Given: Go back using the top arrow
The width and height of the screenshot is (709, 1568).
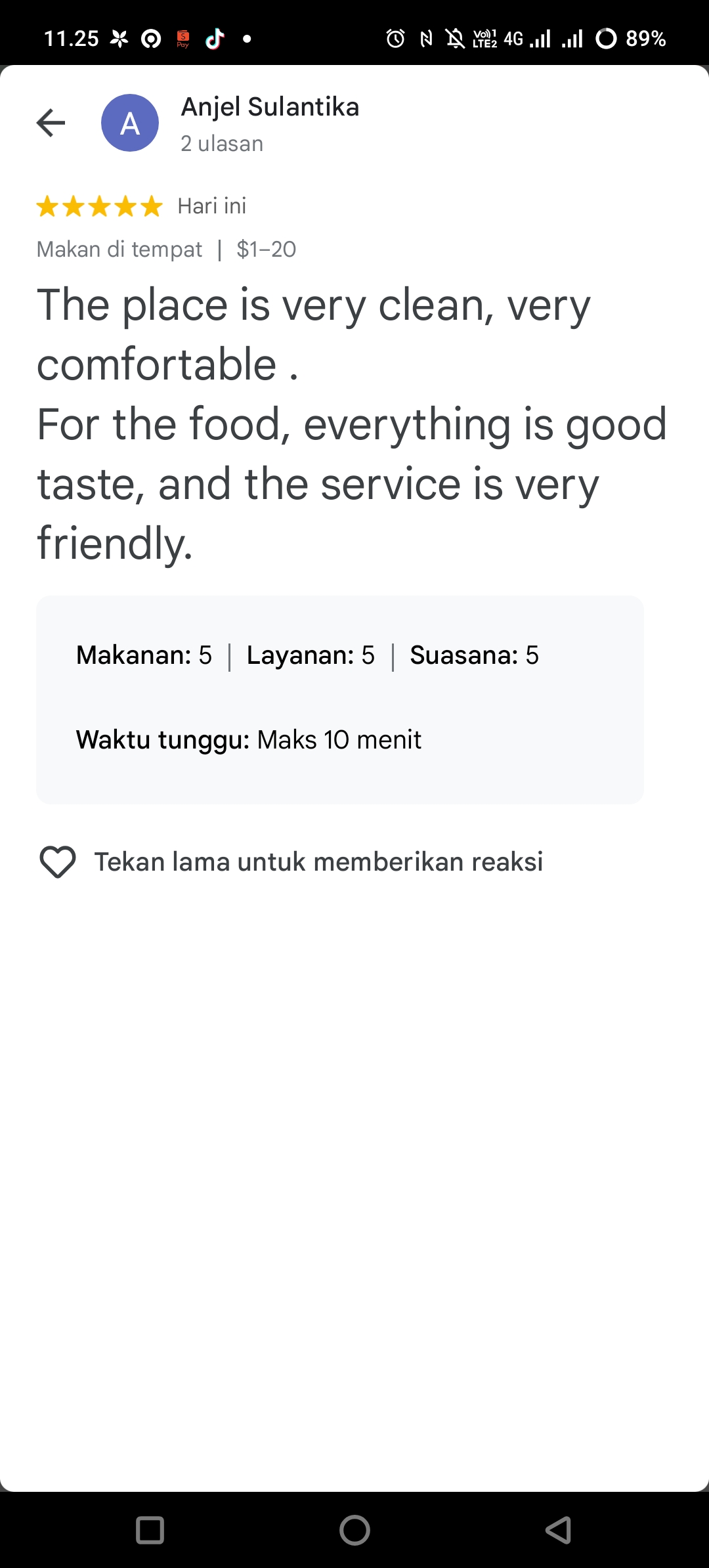Looking at the screenshot, I should (51, 123).
